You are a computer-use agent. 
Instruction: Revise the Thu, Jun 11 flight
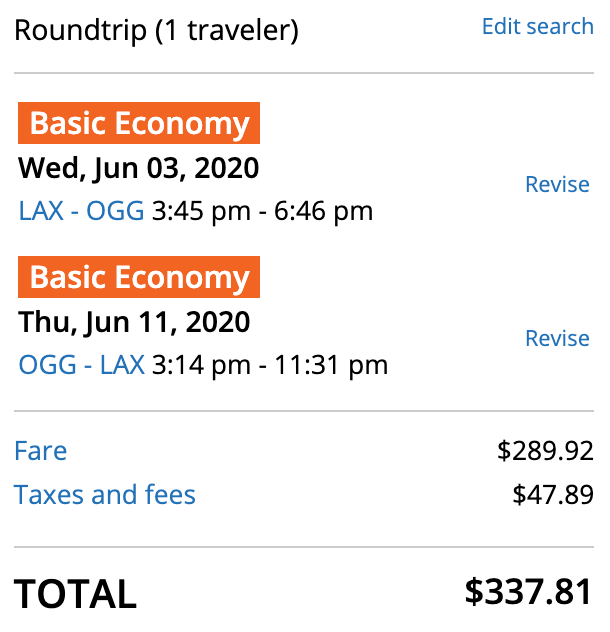(x=557, y=338)
